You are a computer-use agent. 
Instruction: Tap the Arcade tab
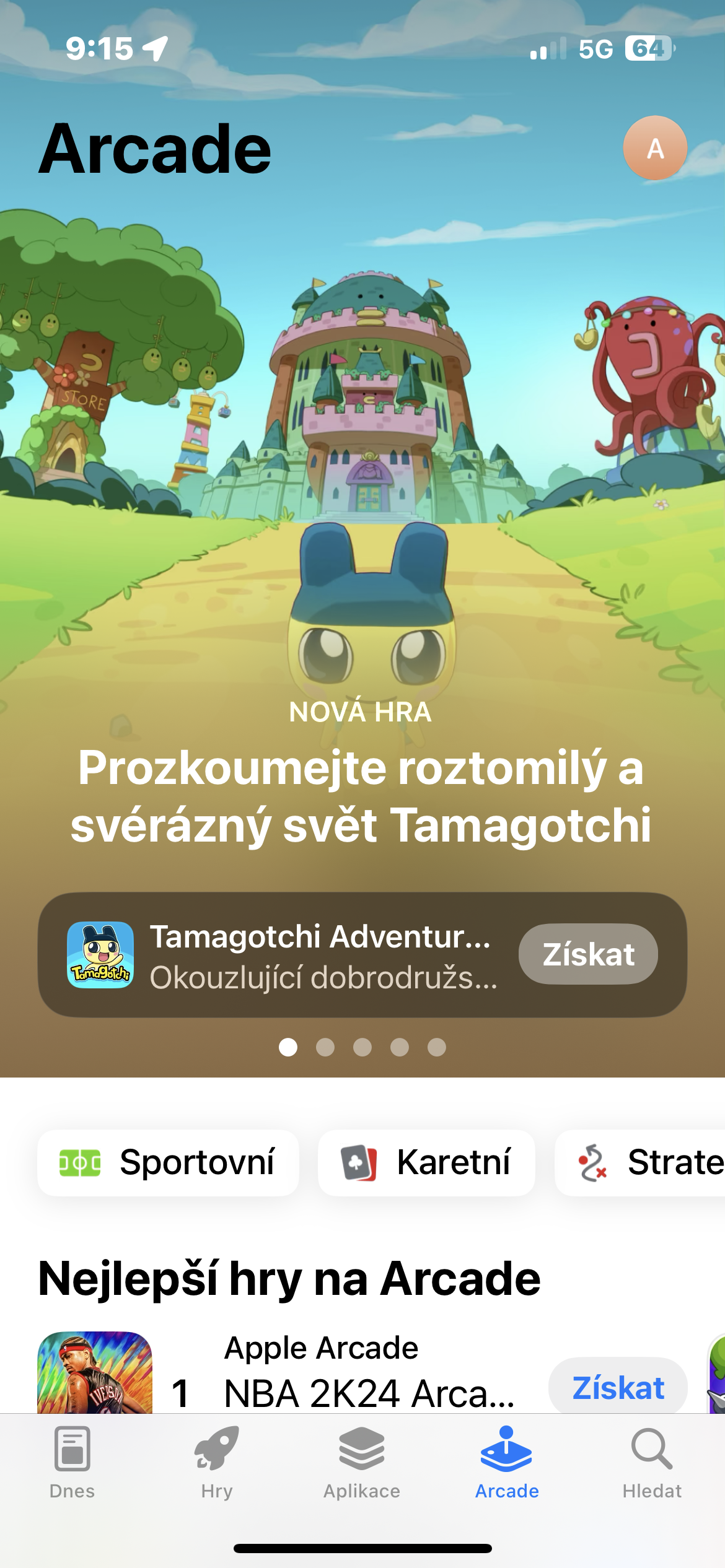click(x=507, y=1463)
